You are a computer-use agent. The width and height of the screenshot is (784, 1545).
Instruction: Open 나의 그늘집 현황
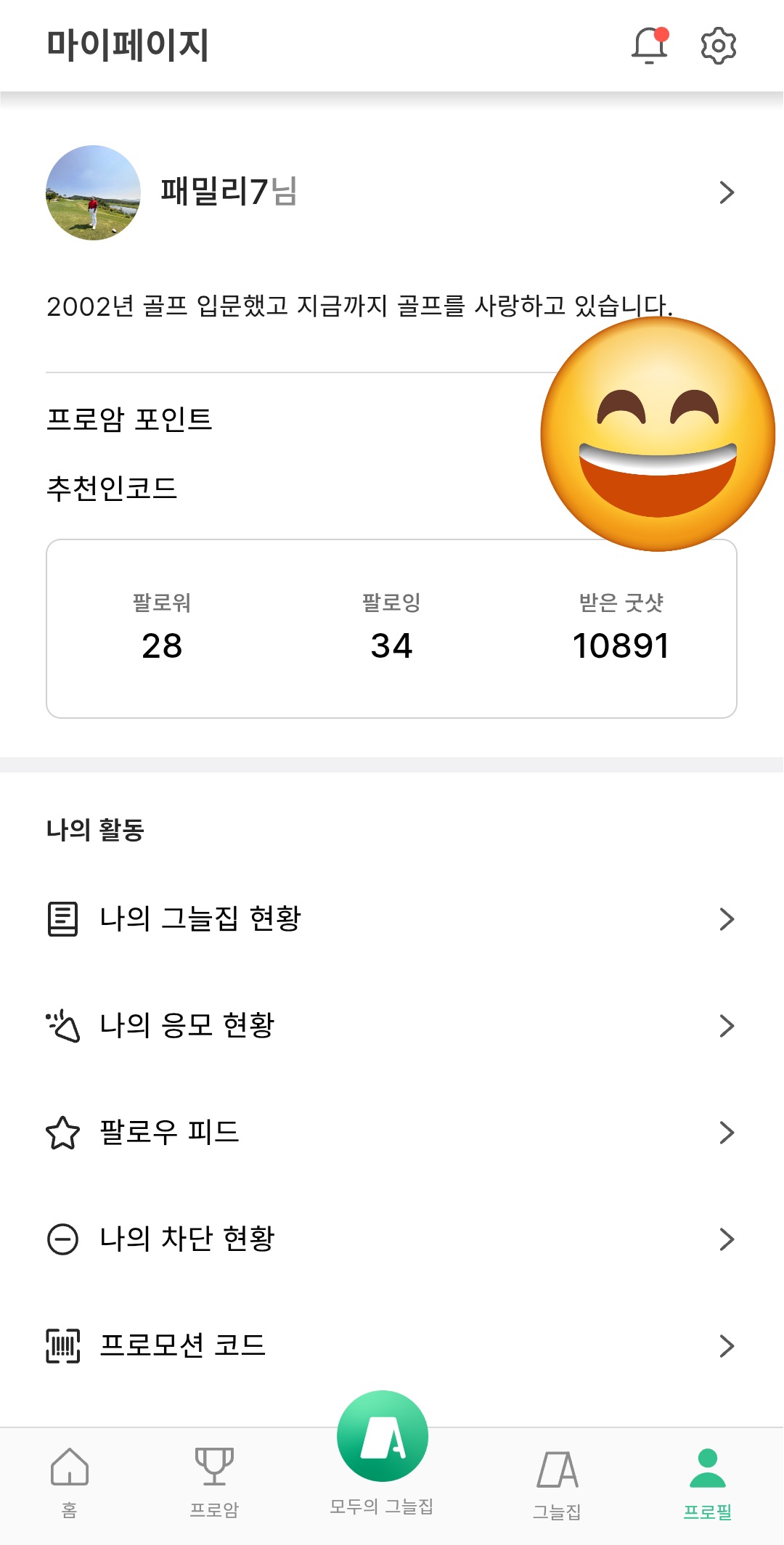391,918
